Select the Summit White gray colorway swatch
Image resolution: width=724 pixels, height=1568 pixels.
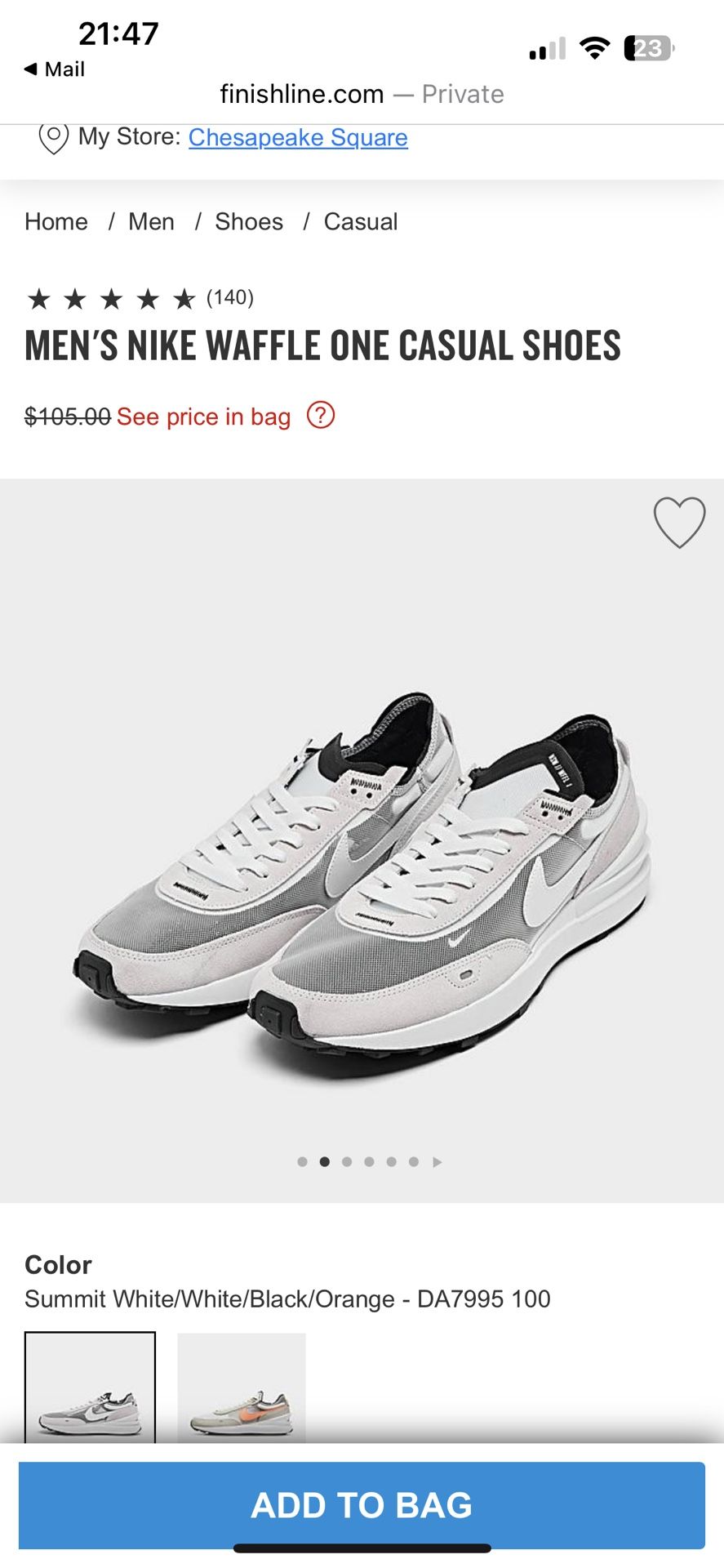(90, 1388)
